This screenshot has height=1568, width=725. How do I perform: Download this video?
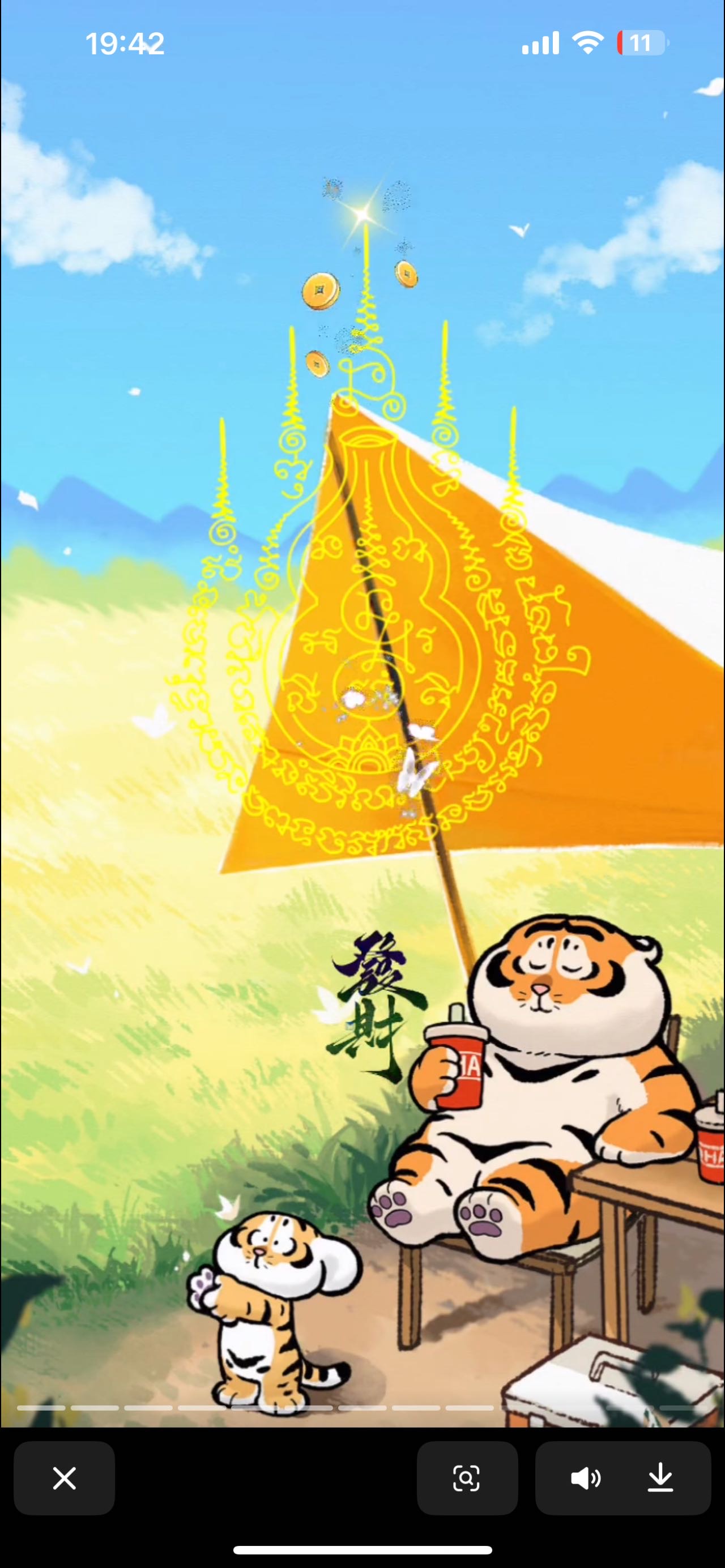pyautogui.click(x=660, y=1478)
